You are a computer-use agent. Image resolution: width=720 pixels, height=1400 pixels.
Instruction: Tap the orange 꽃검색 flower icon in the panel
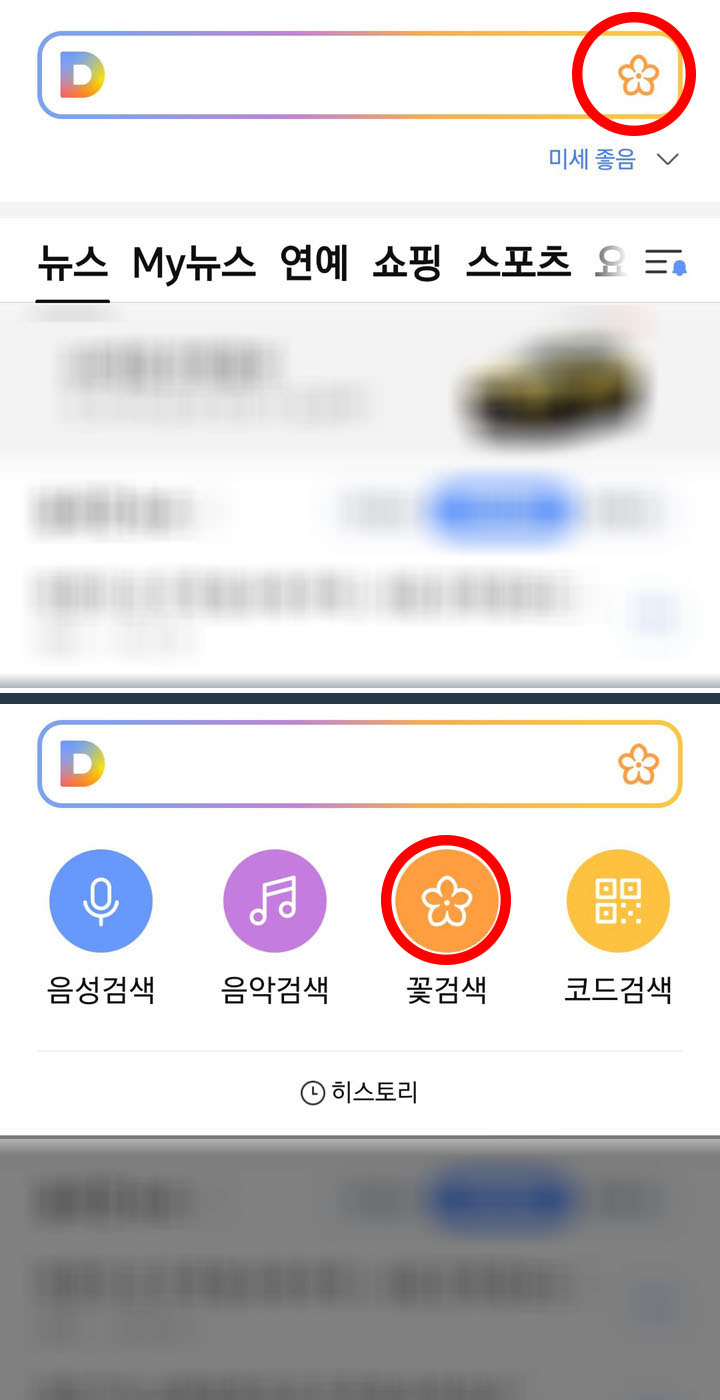point(447,899)
